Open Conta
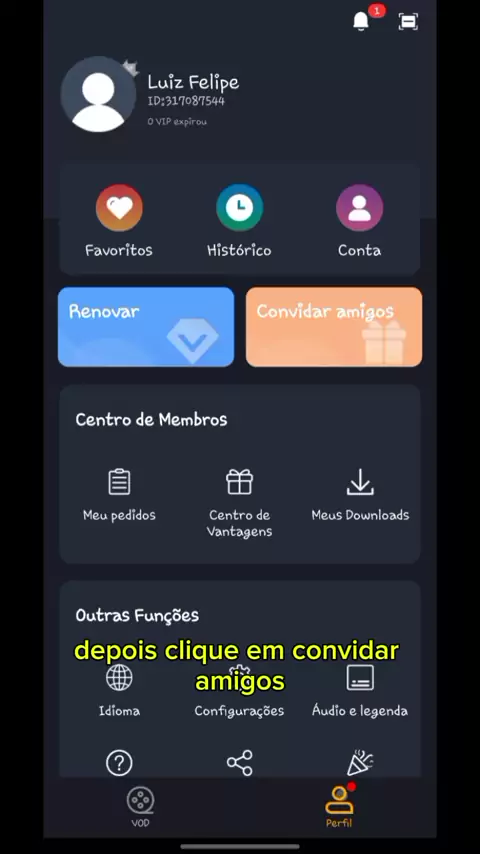480x854 pixels. click(360, 221)
